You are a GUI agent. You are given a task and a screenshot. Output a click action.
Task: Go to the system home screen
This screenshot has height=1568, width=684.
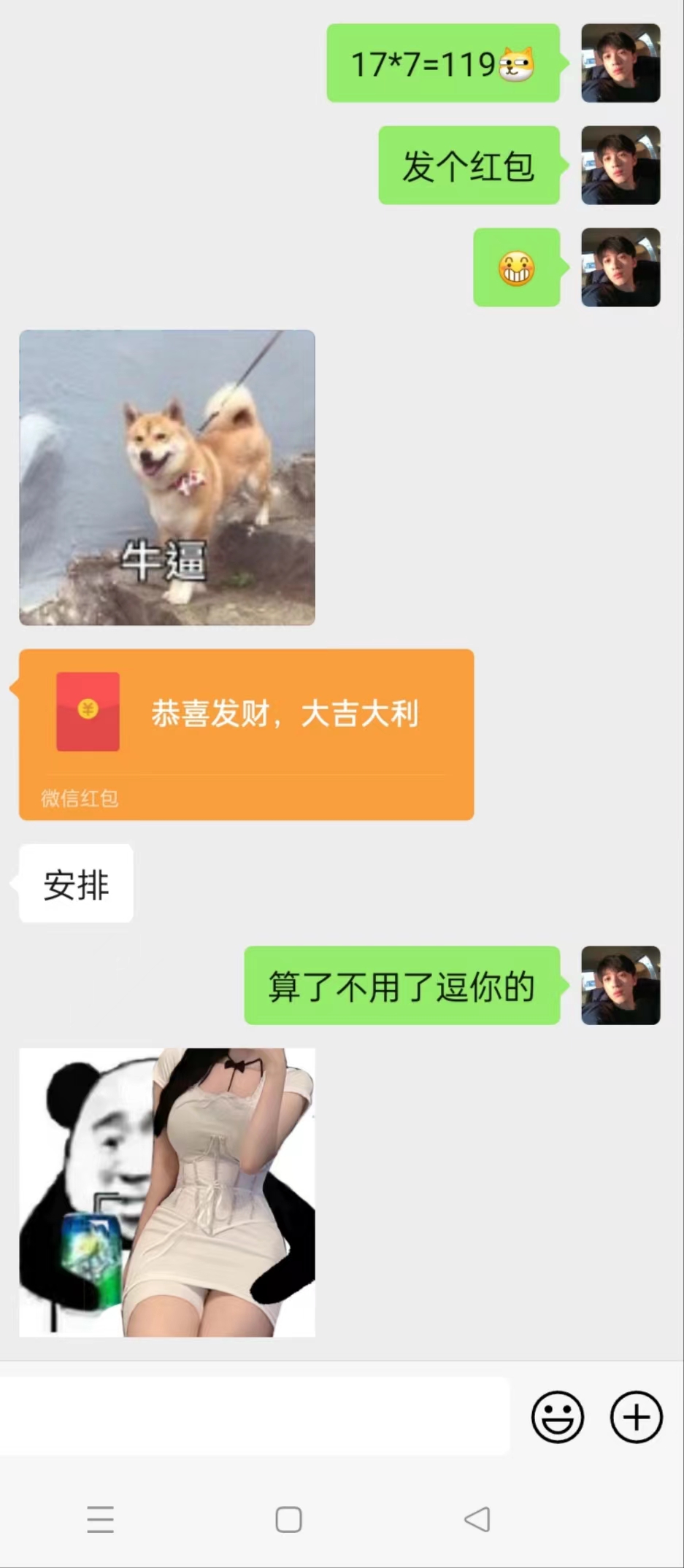[288, 1519]
